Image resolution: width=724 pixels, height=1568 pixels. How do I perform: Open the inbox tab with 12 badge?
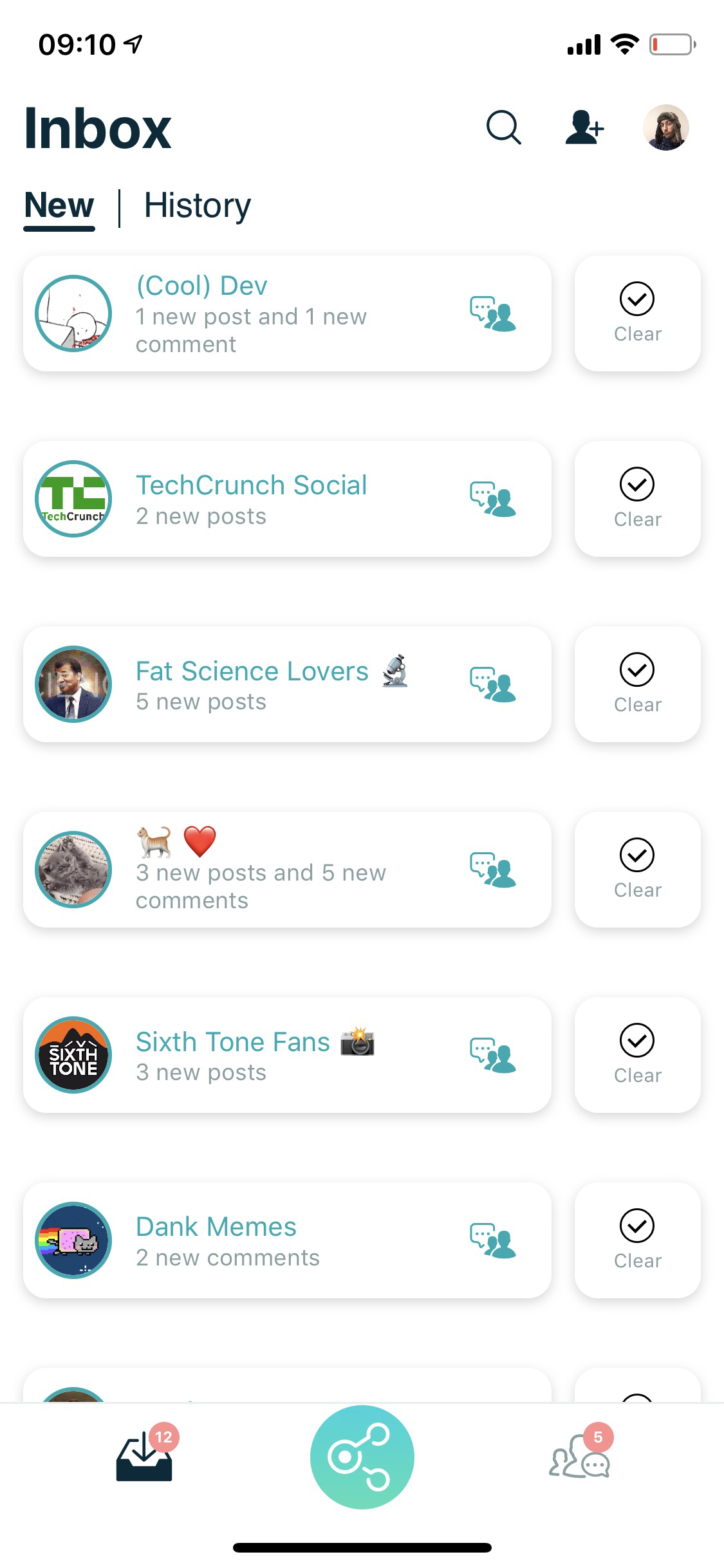point(145,1459)
